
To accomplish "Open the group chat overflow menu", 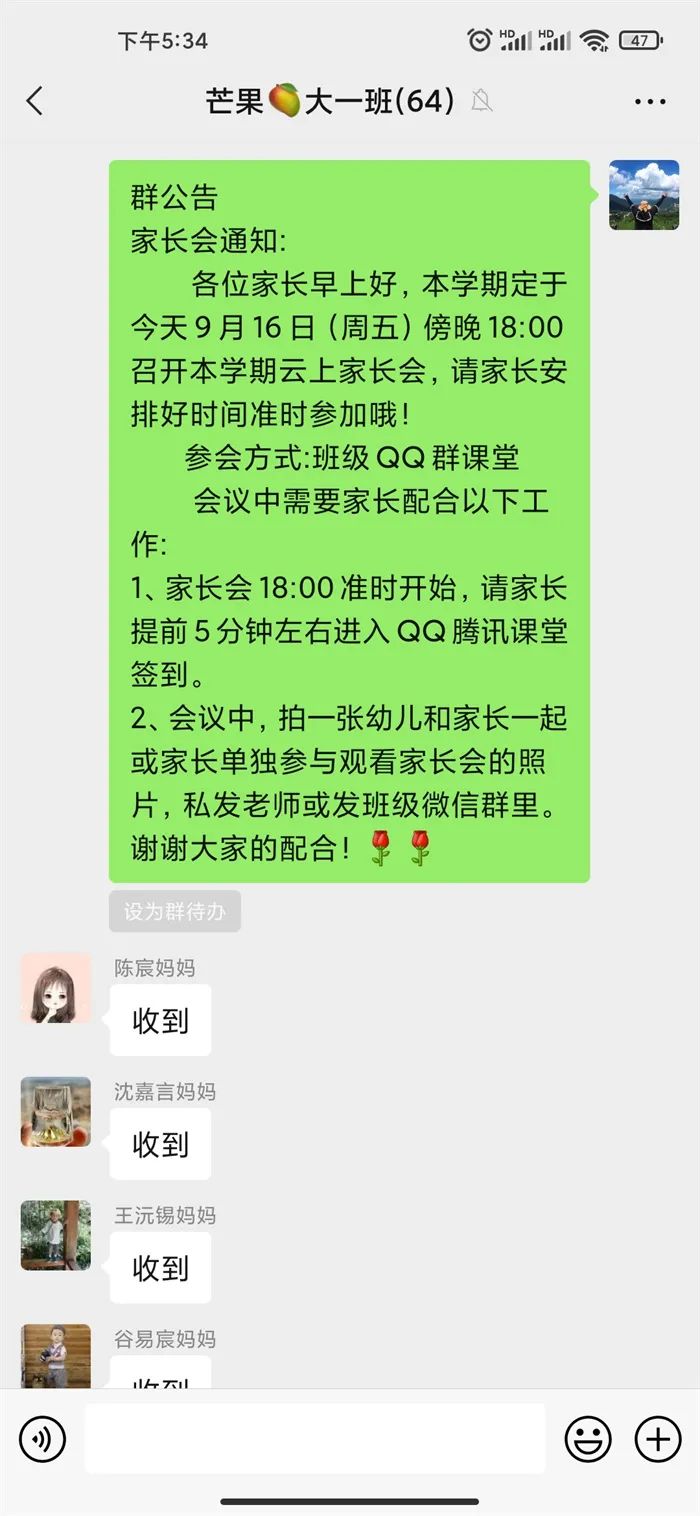I will (650, 101).
